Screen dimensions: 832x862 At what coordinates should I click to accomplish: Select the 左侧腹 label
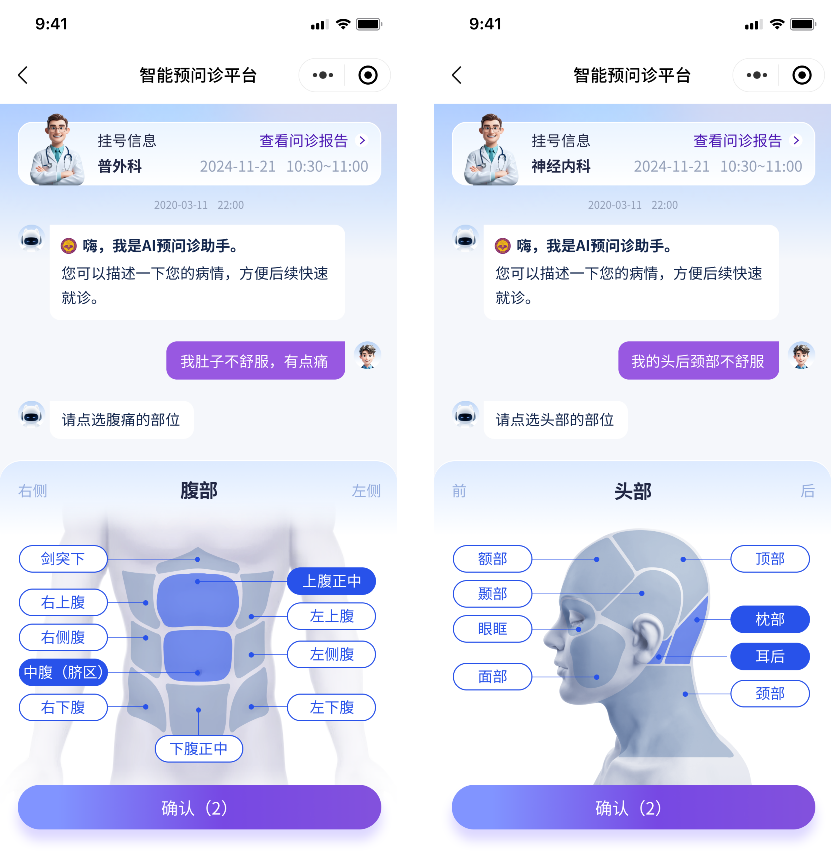[x=331, y=654]
